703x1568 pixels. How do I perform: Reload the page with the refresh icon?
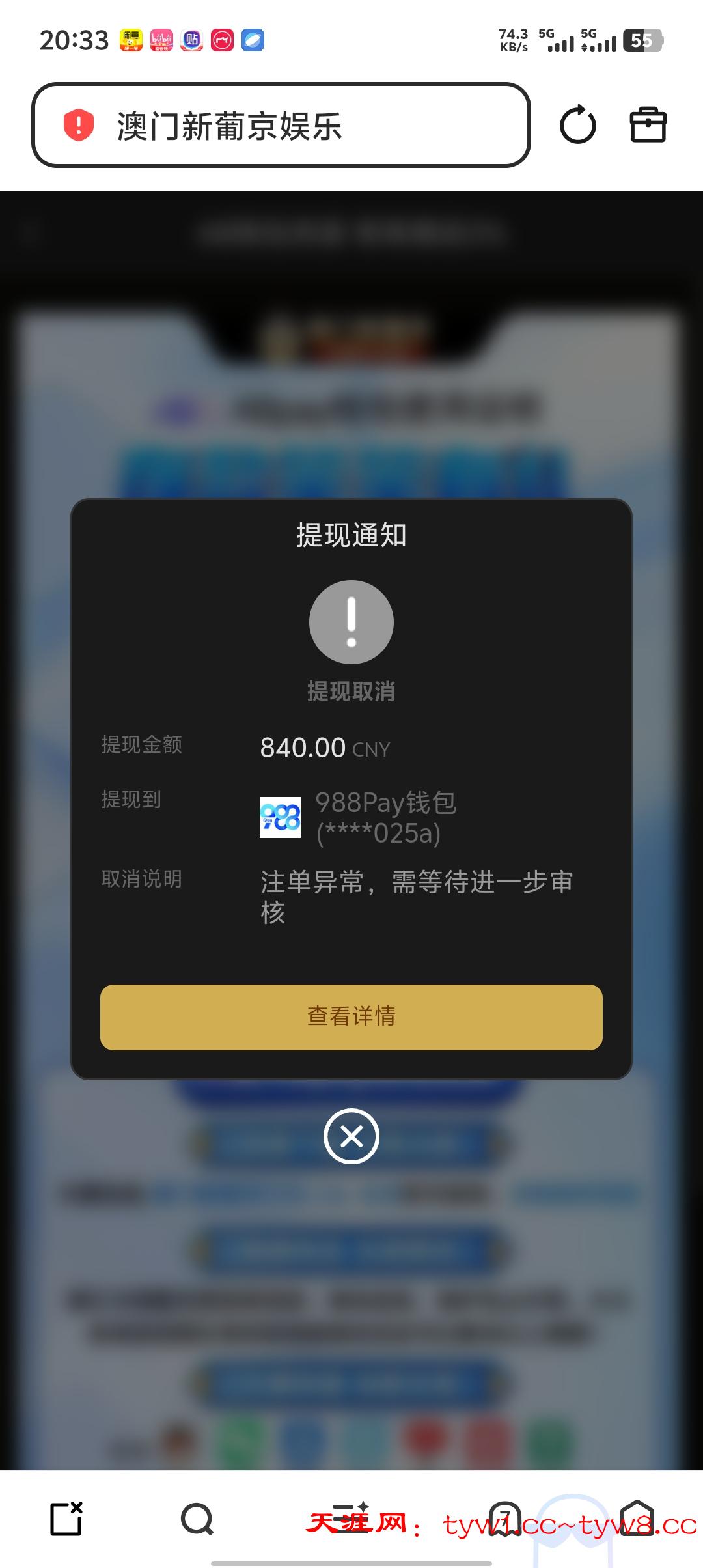coord(577,125)
